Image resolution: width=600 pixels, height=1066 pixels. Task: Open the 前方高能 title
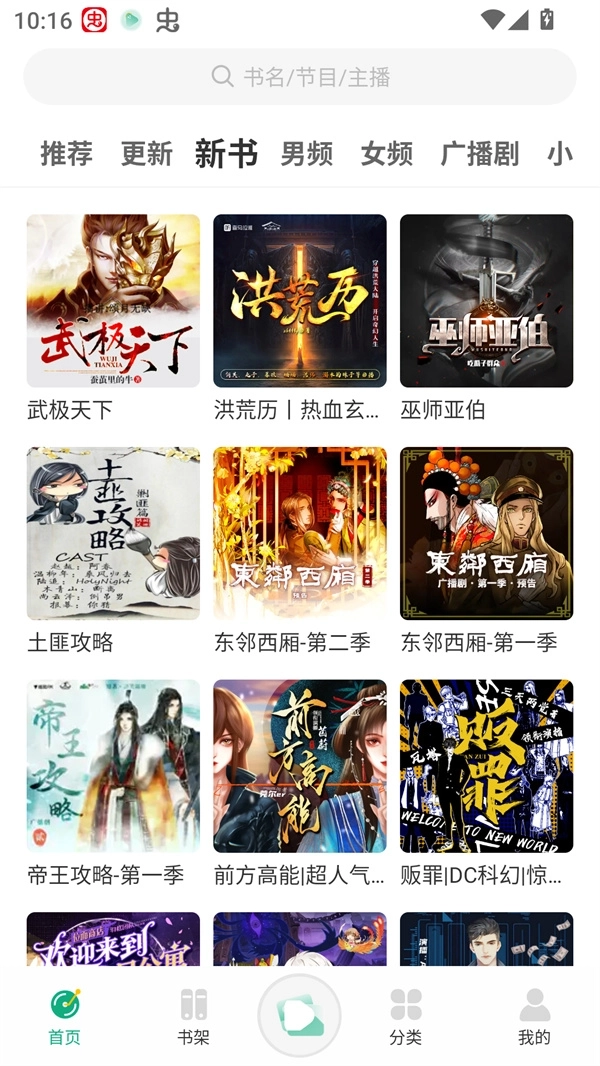coord(300,766)
